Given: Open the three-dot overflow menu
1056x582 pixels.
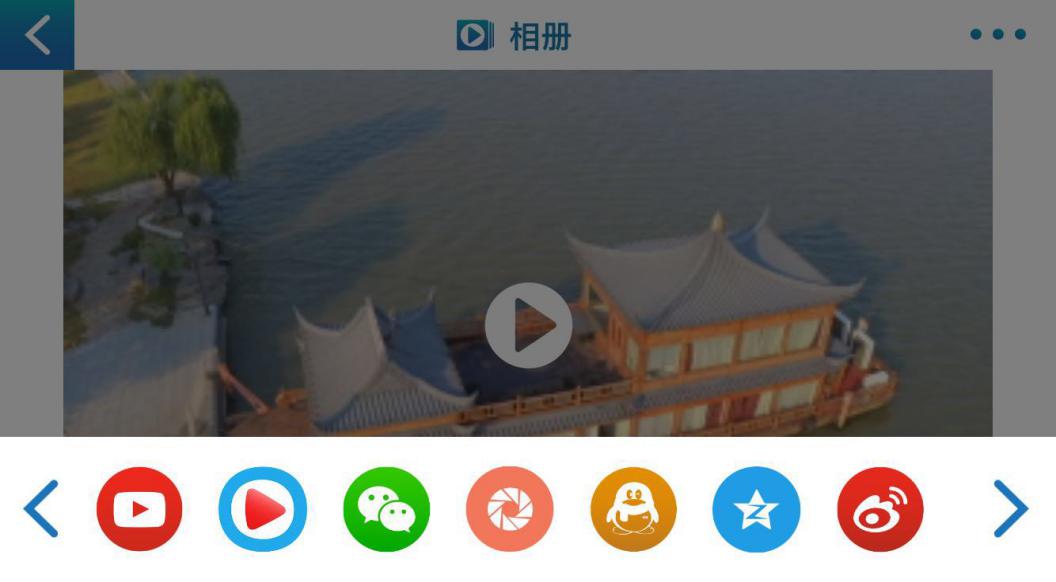Looking at the screenshot, I should click(997, 34).
